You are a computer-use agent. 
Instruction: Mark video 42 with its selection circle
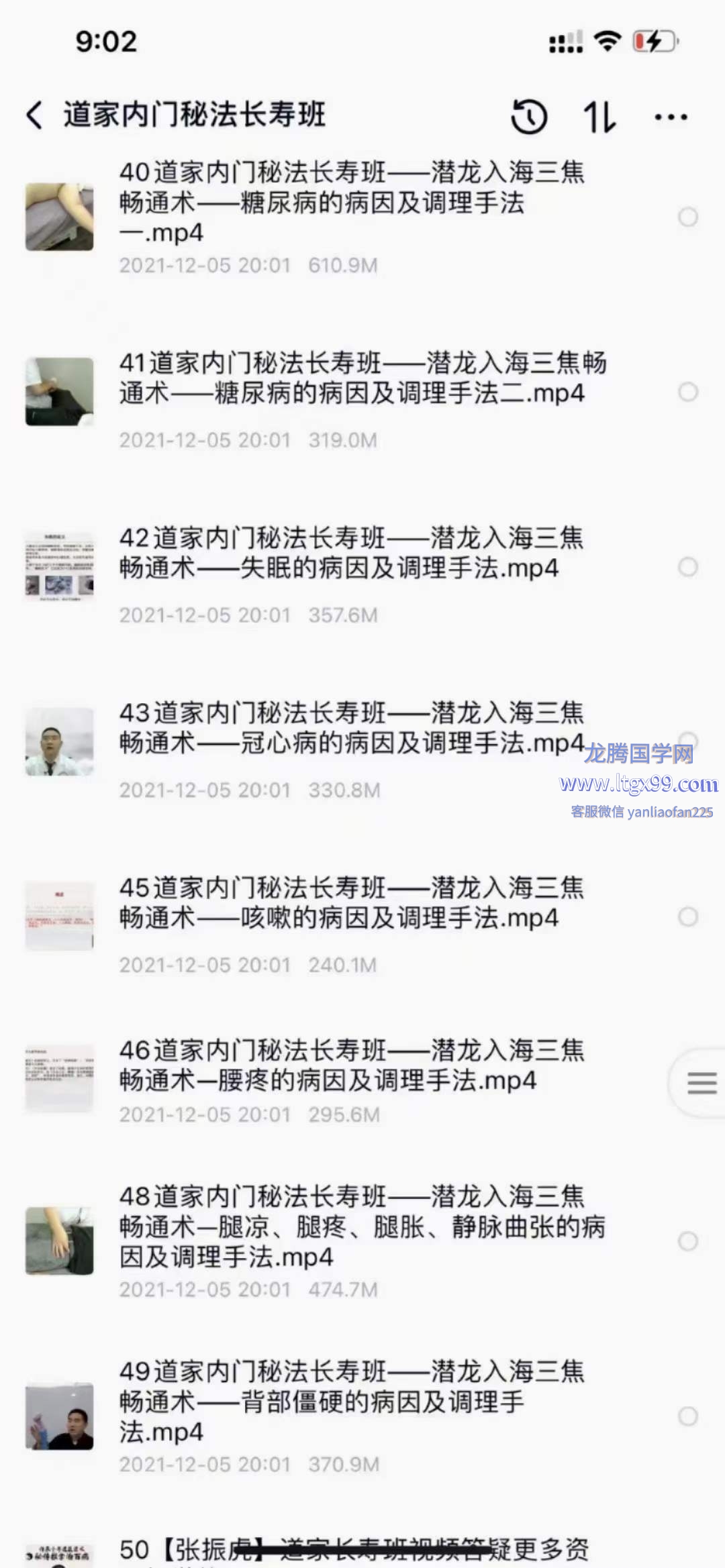687,568
